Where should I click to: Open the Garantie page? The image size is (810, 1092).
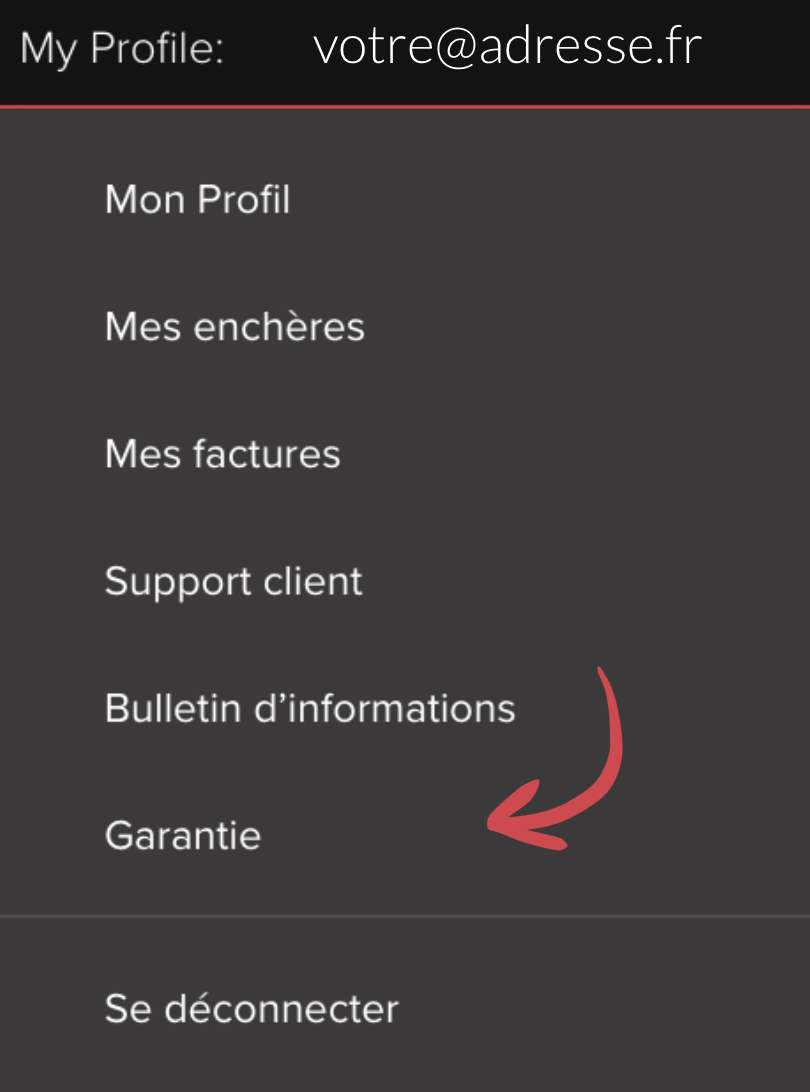point(183,835)
